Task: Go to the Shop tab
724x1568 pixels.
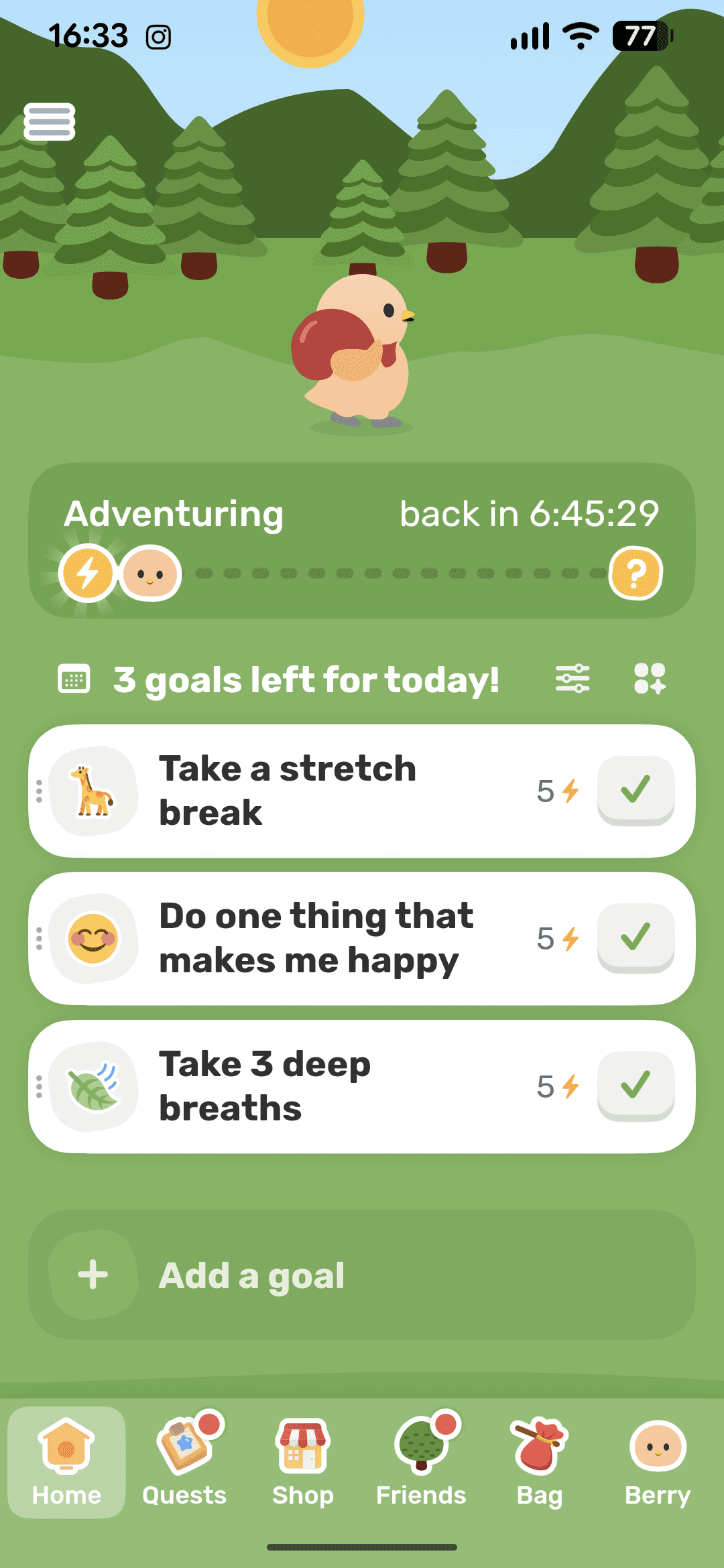Action: [303, 1461]
